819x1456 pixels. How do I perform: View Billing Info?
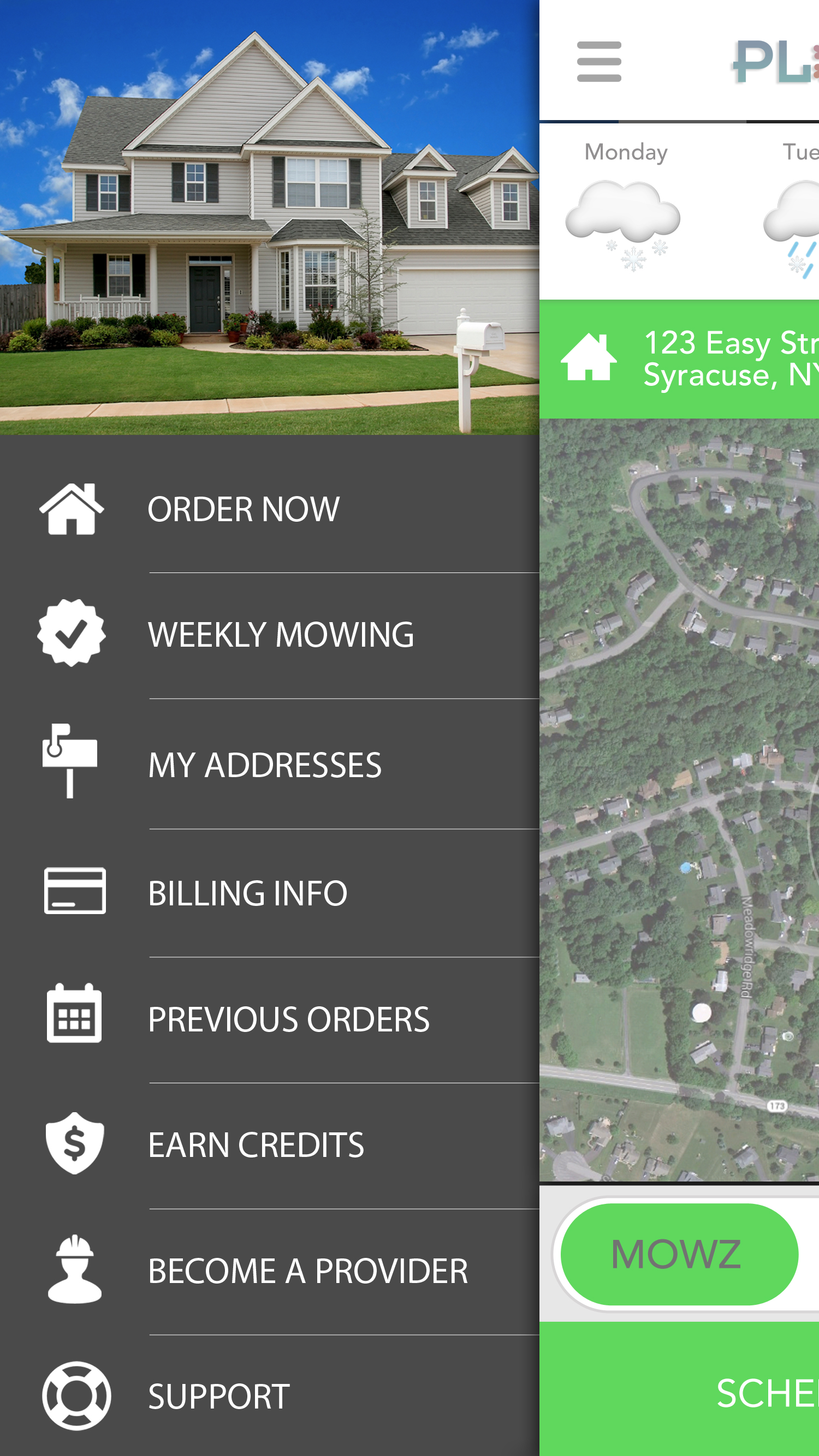click(x=248, y=893)
